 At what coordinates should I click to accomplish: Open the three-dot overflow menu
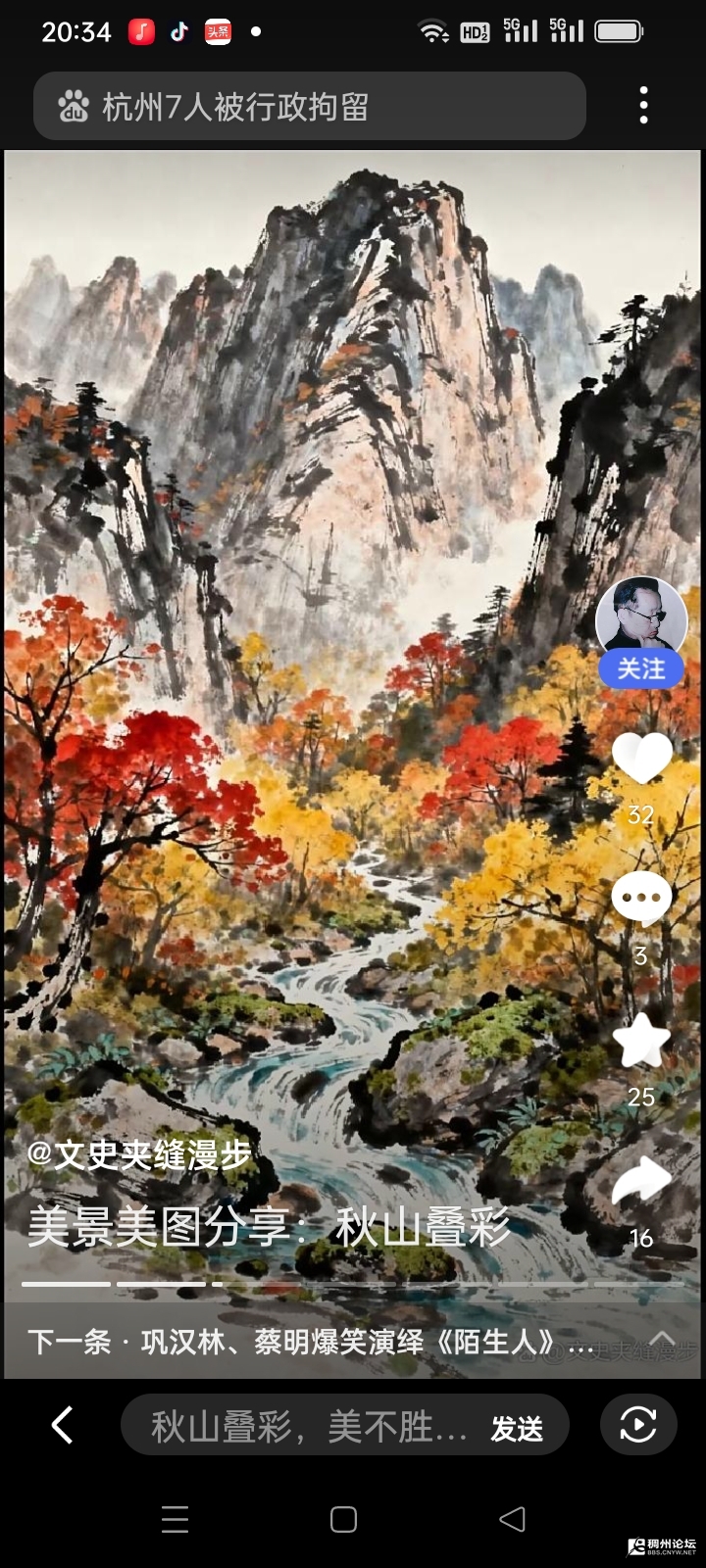click(643, 106)
